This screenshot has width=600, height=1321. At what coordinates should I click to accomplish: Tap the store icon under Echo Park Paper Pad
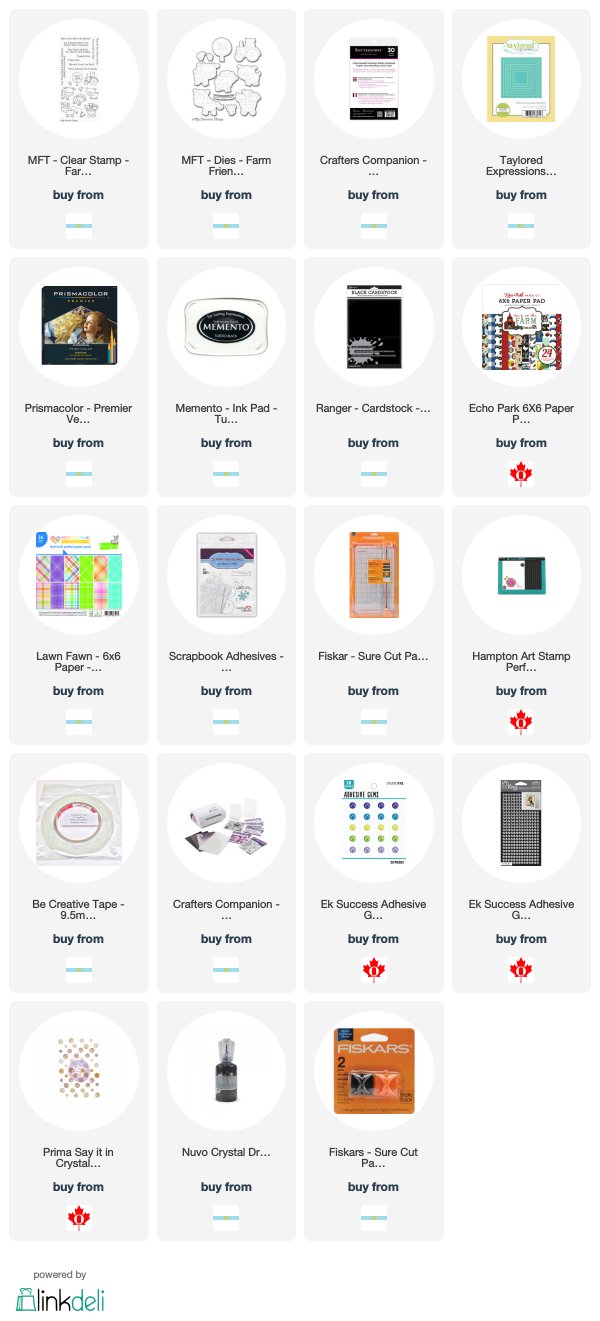click(521, 474)
